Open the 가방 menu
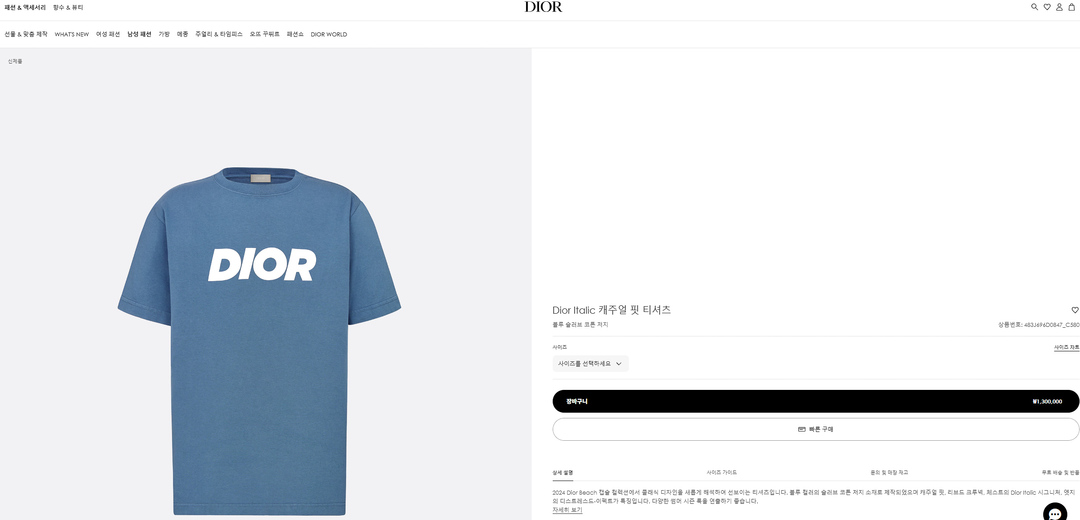This screenshot has height=520, width=1080. coord(164,34)
